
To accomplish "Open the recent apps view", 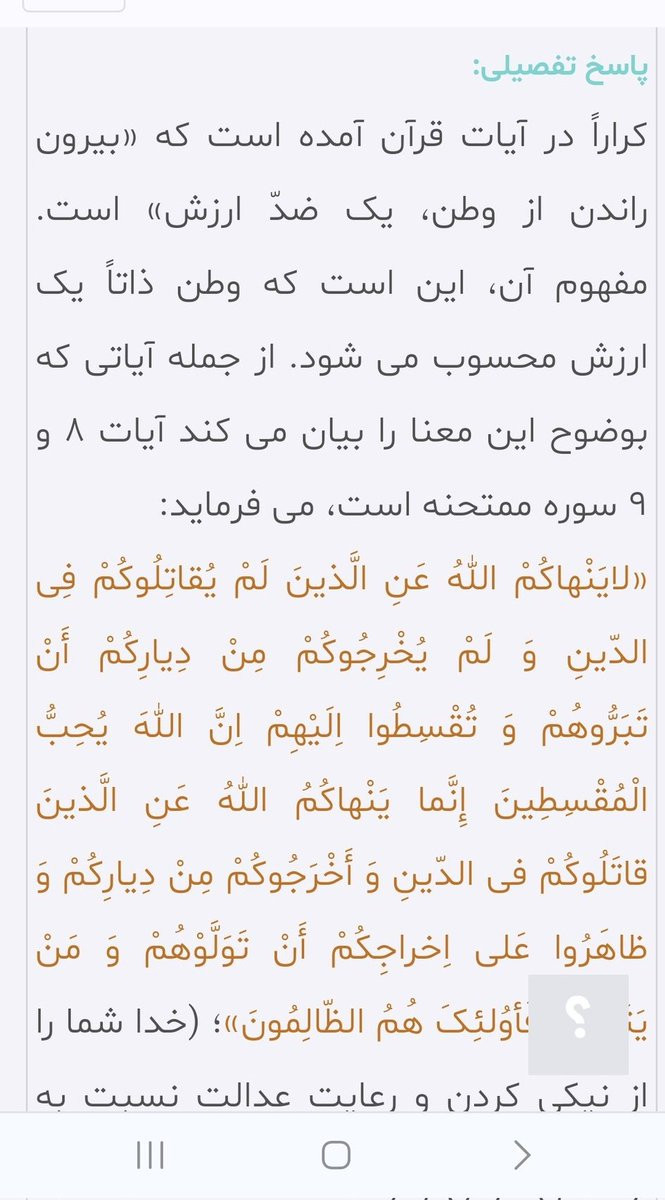I will (150, 1155).
